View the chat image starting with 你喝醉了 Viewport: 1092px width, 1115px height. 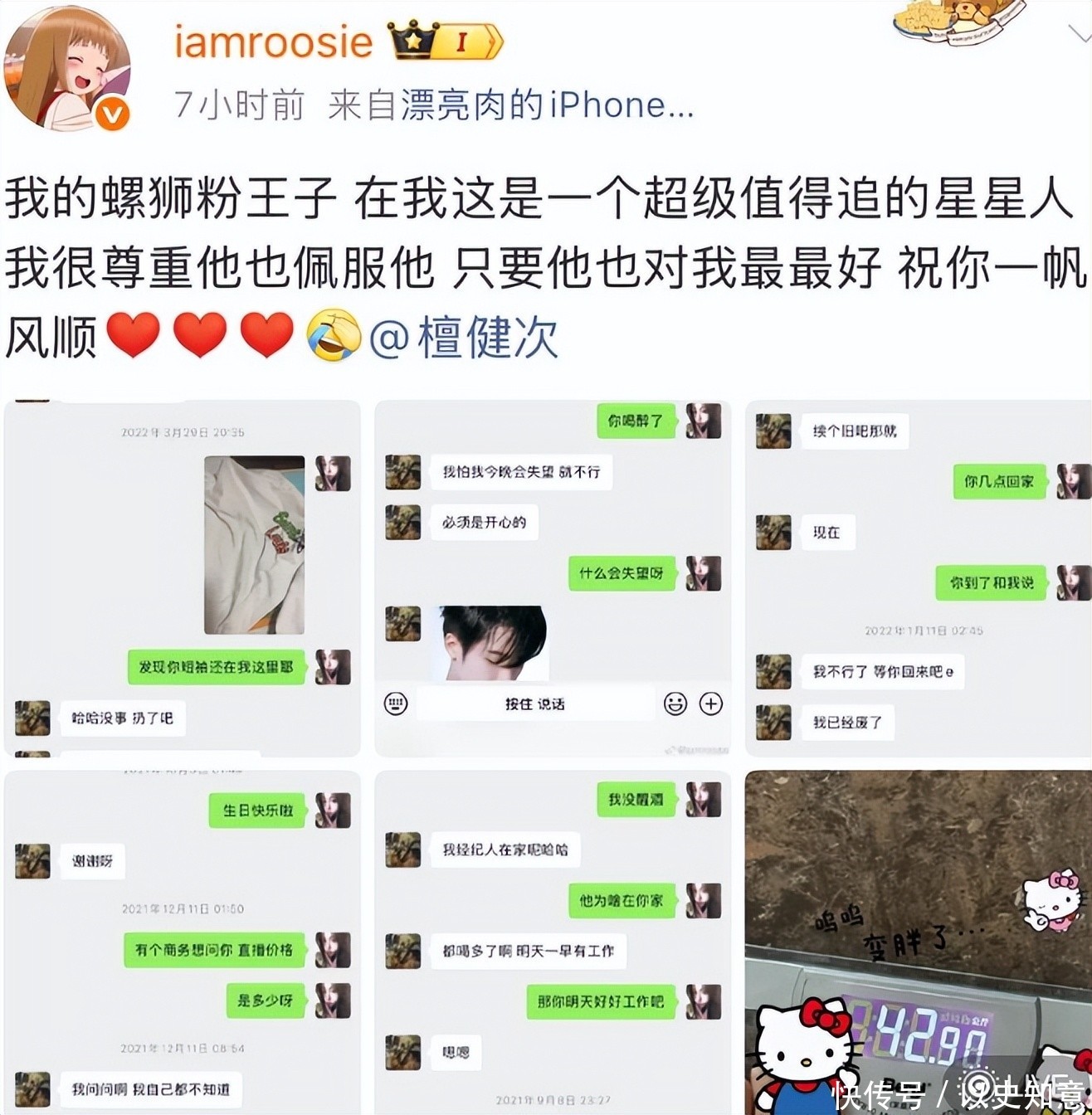coord(553,578)
